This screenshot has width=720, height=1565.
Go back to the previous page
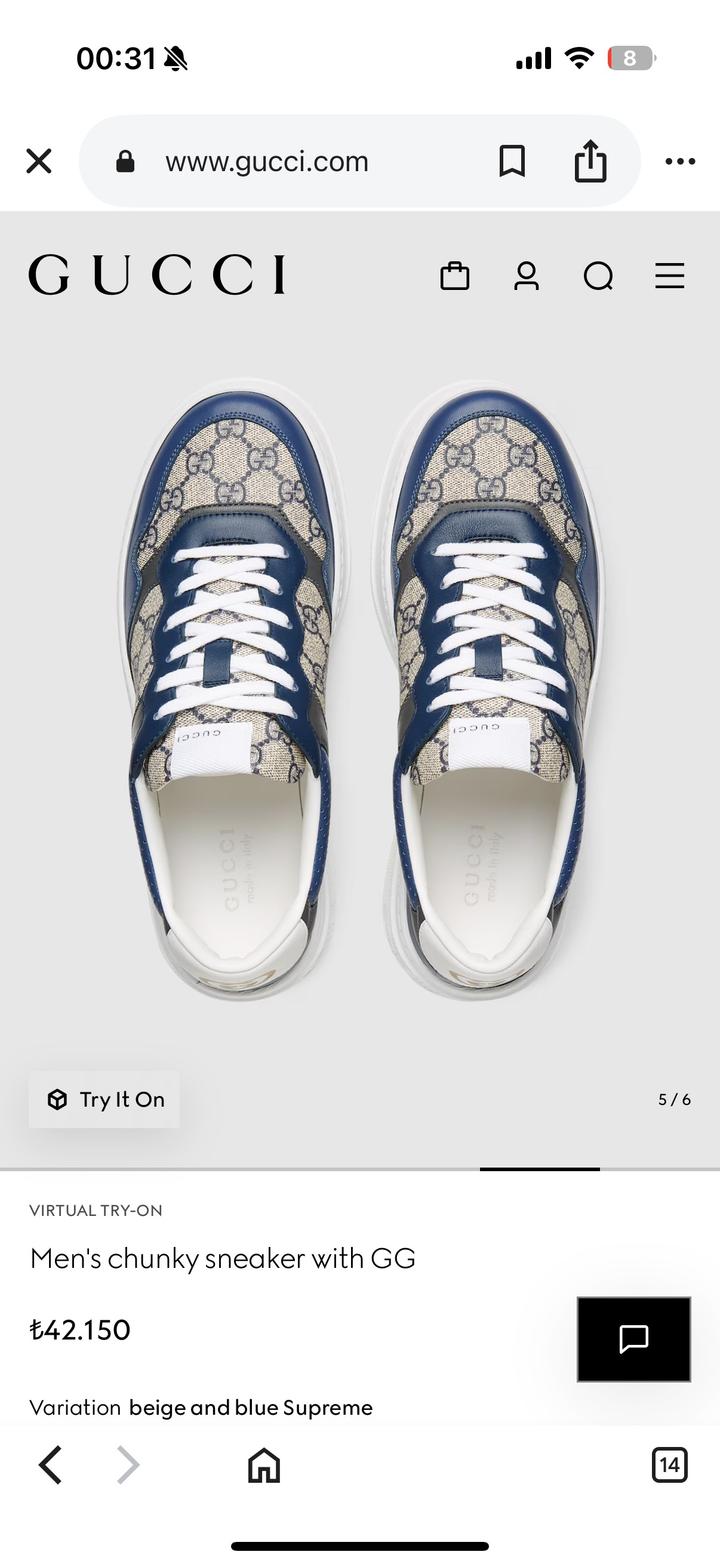pyautogui.click(x=50, y=1465)
